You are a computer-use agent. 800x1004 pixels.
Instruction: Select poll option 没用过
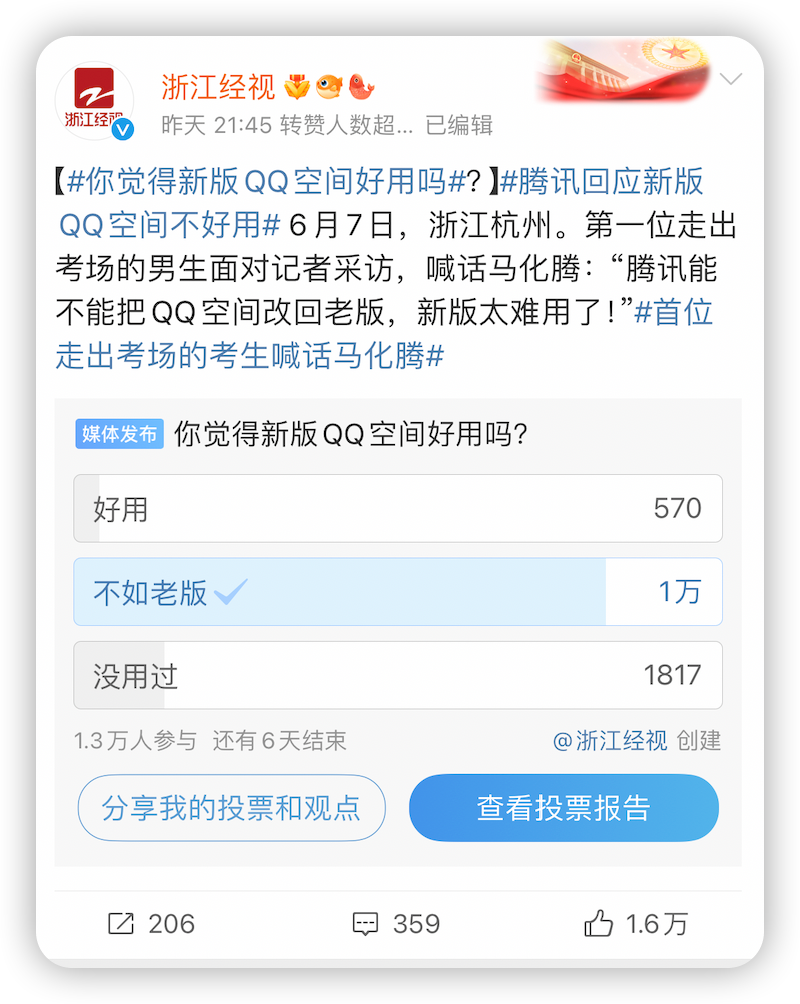point(398,675)
